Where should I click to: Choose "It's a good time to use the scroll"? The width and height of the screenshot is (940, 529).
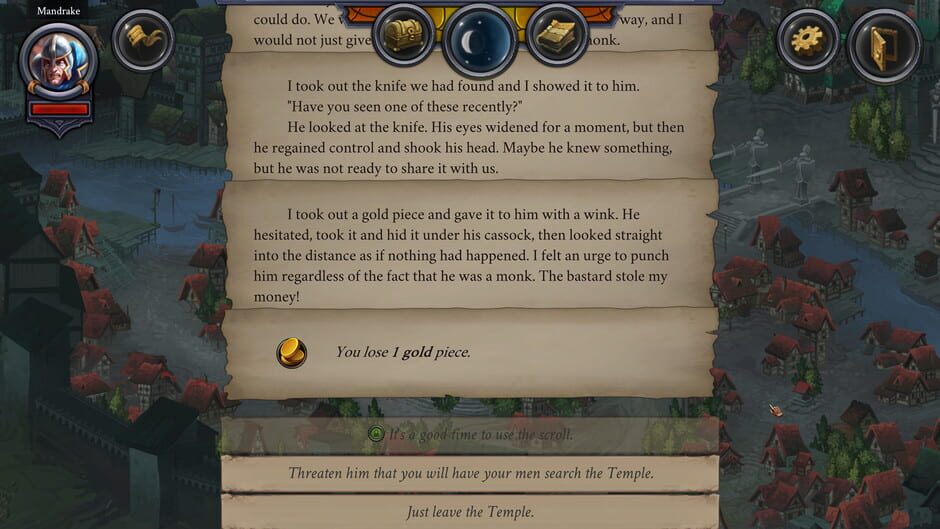[x=470, y=435]
